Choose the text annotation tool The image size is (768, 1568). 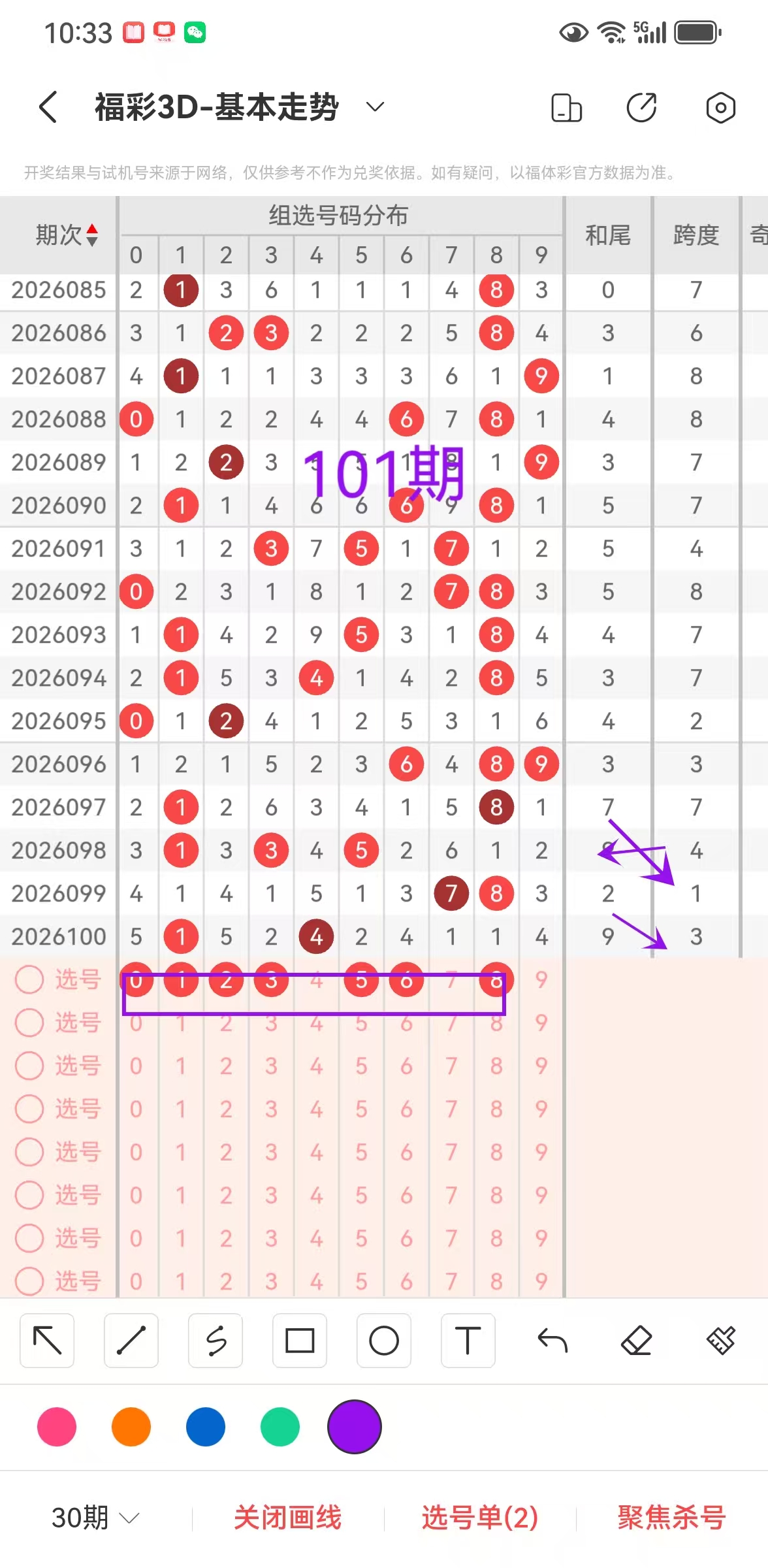(x=468, y=1341)
